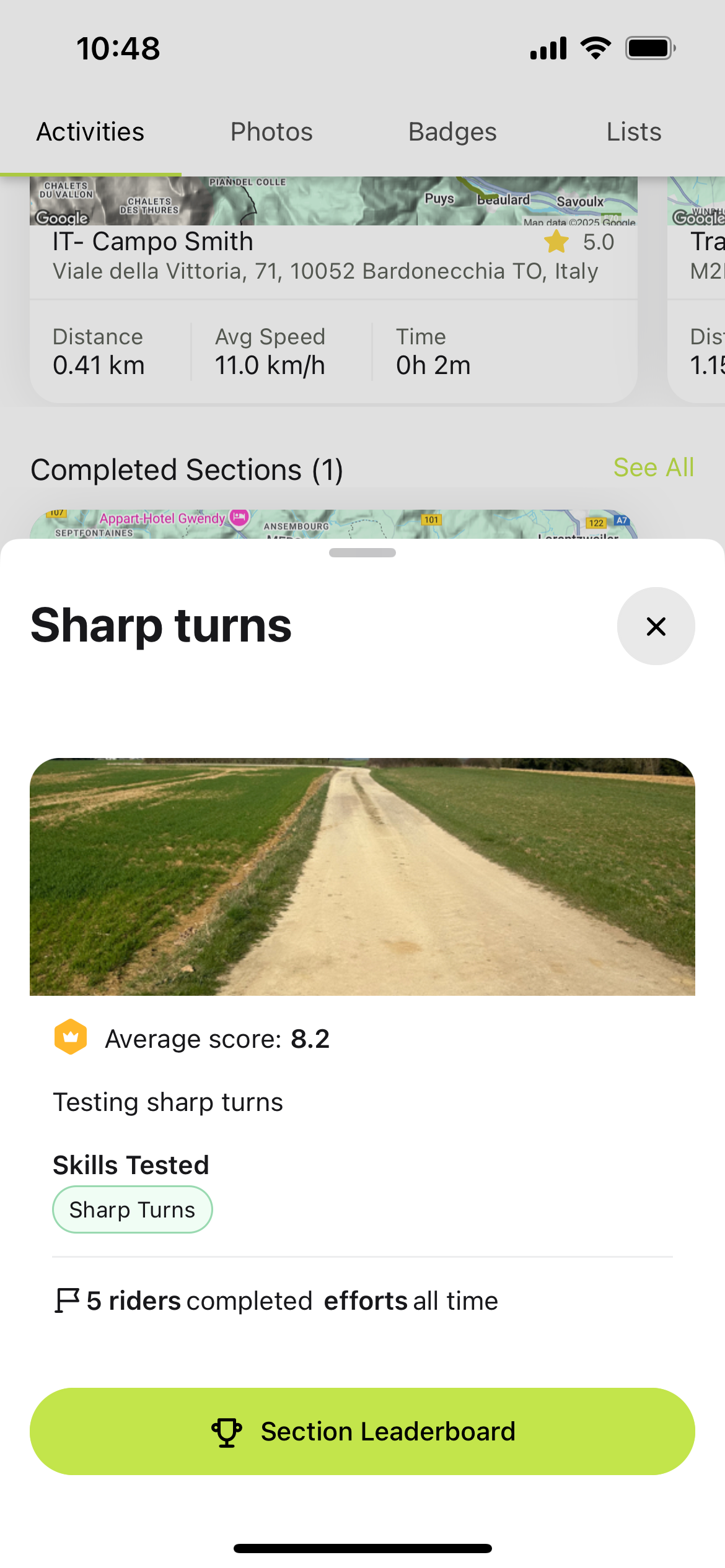725x1568 pixels.
Task: Close the Sharp turns sheet
Action: 656,626
